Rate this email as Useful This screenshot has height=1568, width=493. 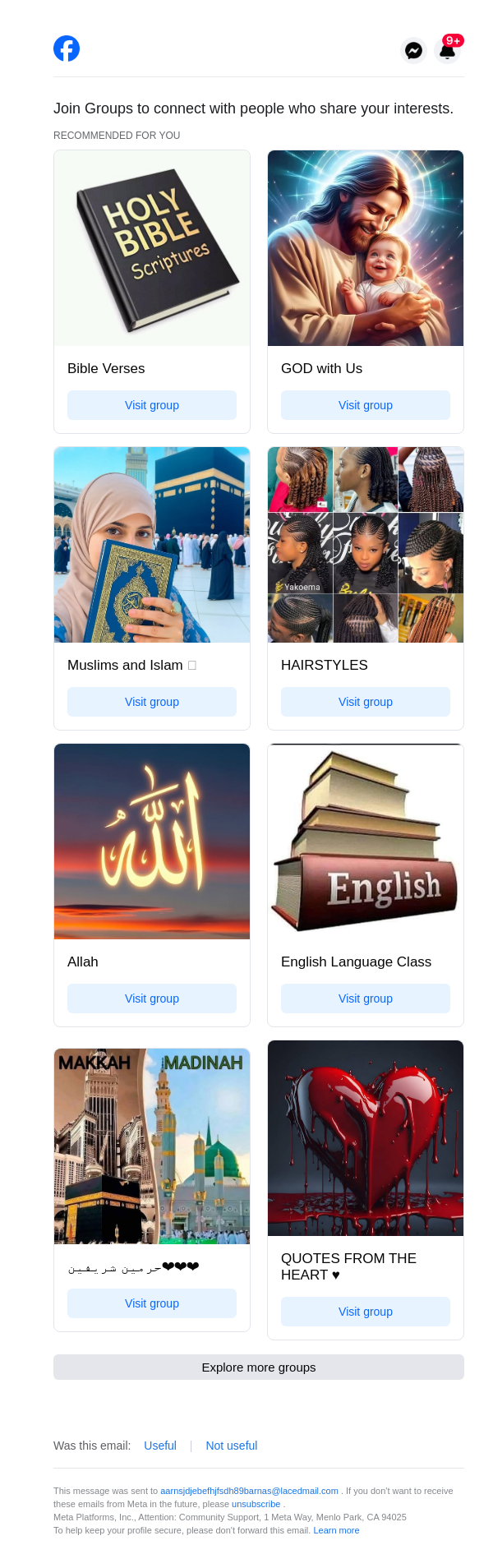[160, 1446]
